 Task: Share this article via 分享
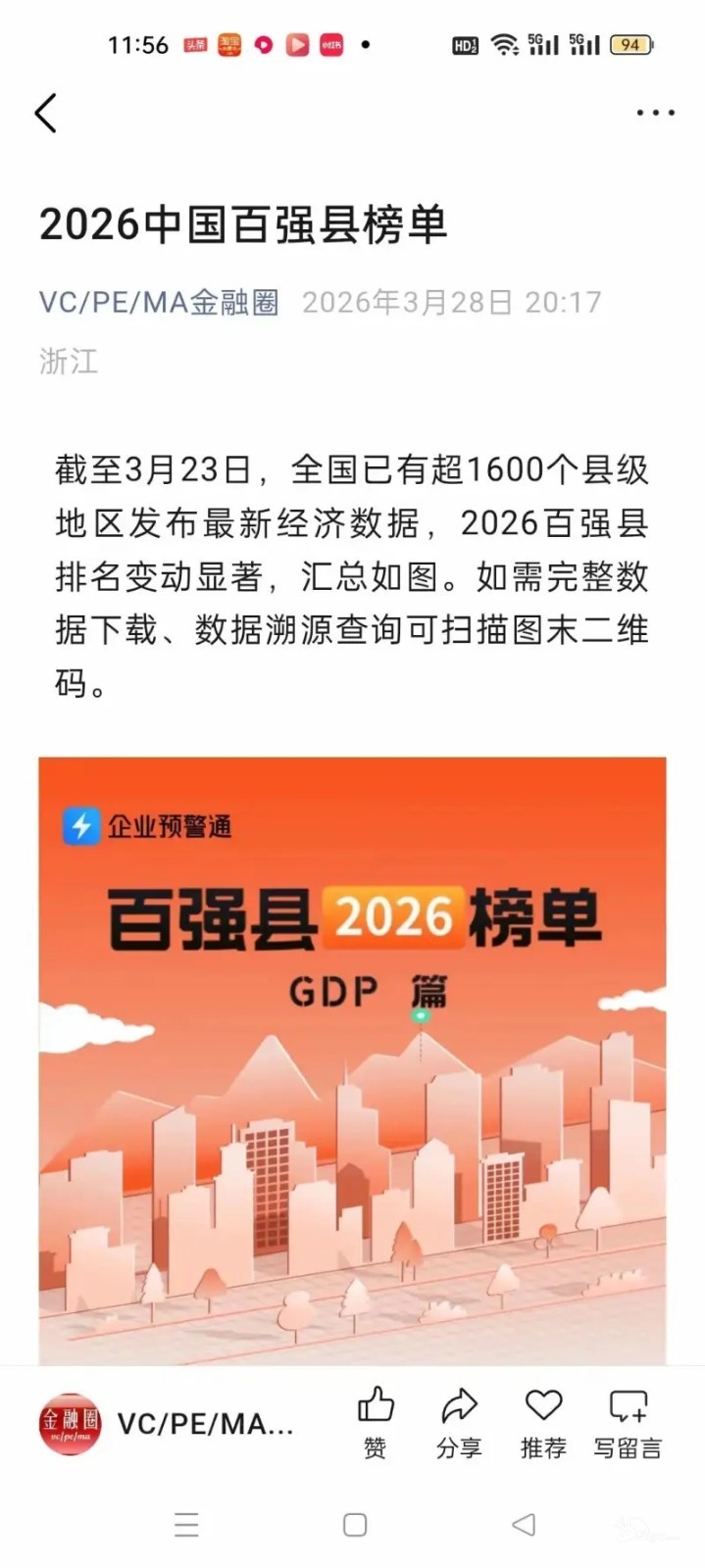pos(459,1422)
